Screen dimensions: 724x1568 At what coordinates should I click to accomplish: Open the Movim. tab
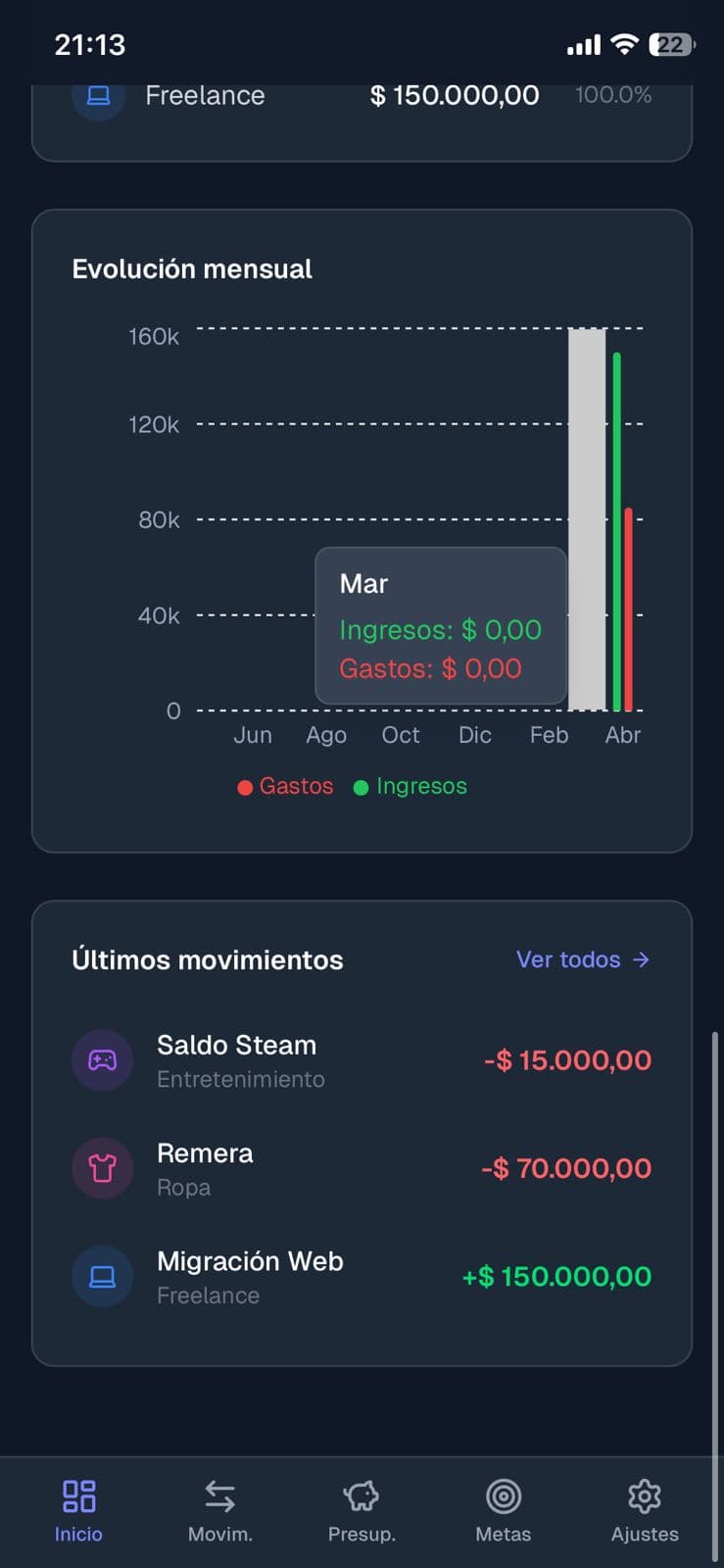(220, 1509)
